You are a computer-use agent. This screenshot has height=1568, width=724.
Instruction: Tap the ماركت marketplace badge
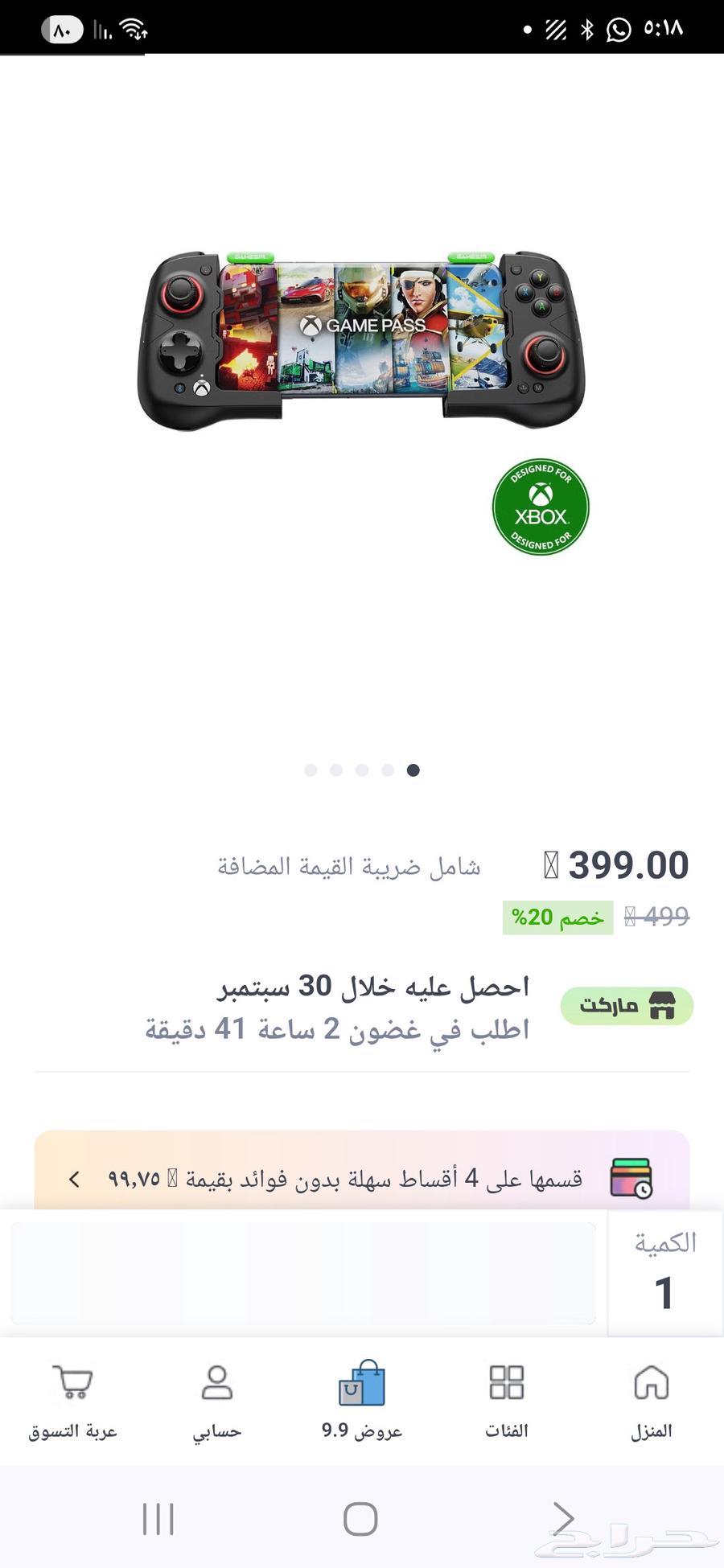coord(627,1005)
